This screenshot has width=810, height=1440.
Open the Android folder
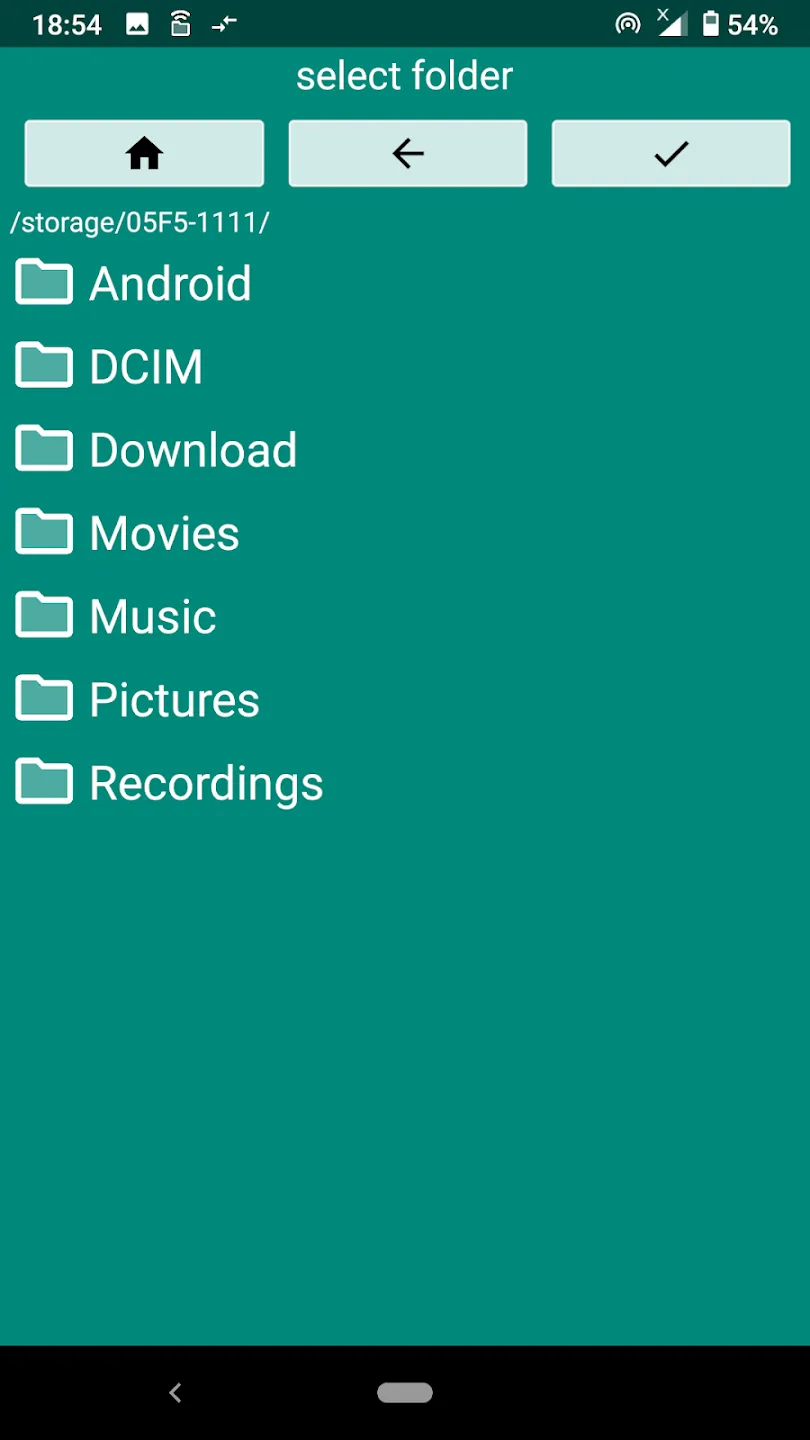(x=405, y=283)
